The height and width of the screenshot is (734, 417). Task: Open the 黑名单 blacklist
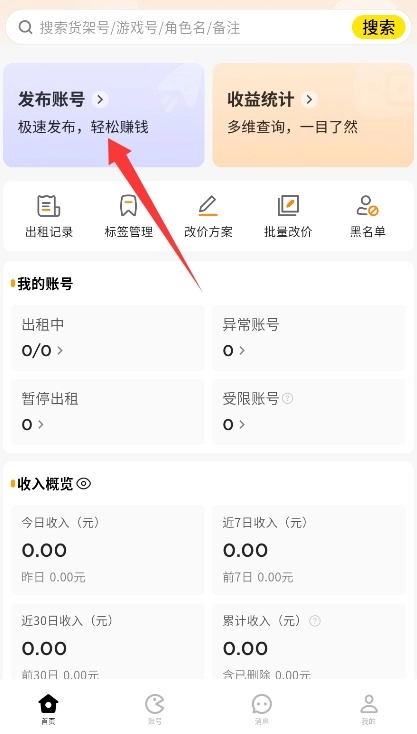(x=367, y=216)
